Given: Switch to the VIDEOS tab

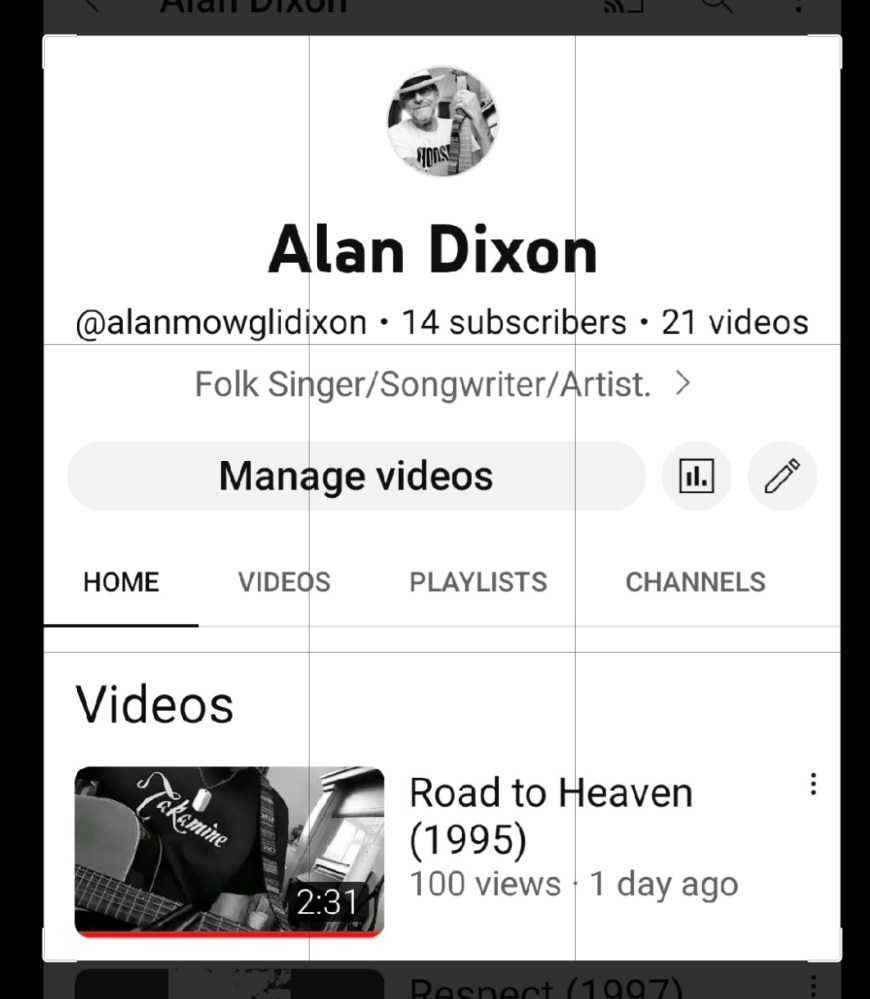Looking at the screenshot, I should click(284, 582).
